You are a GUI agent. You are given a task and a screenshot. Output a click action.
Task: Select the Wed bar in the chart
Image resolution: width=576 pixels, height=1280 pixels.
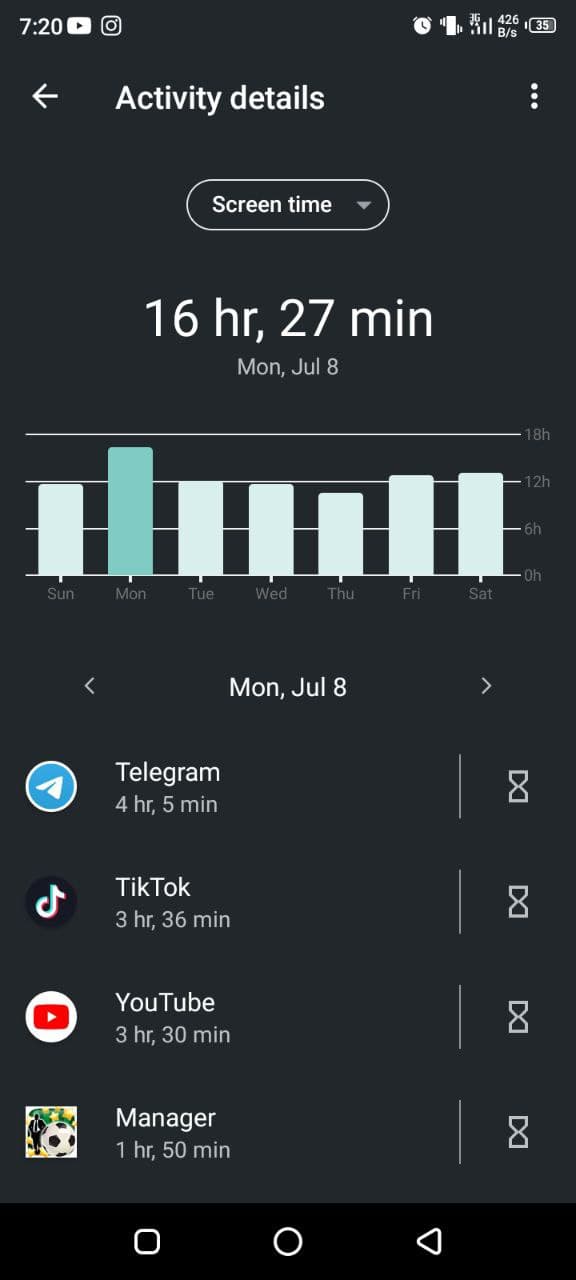point(271,529)
